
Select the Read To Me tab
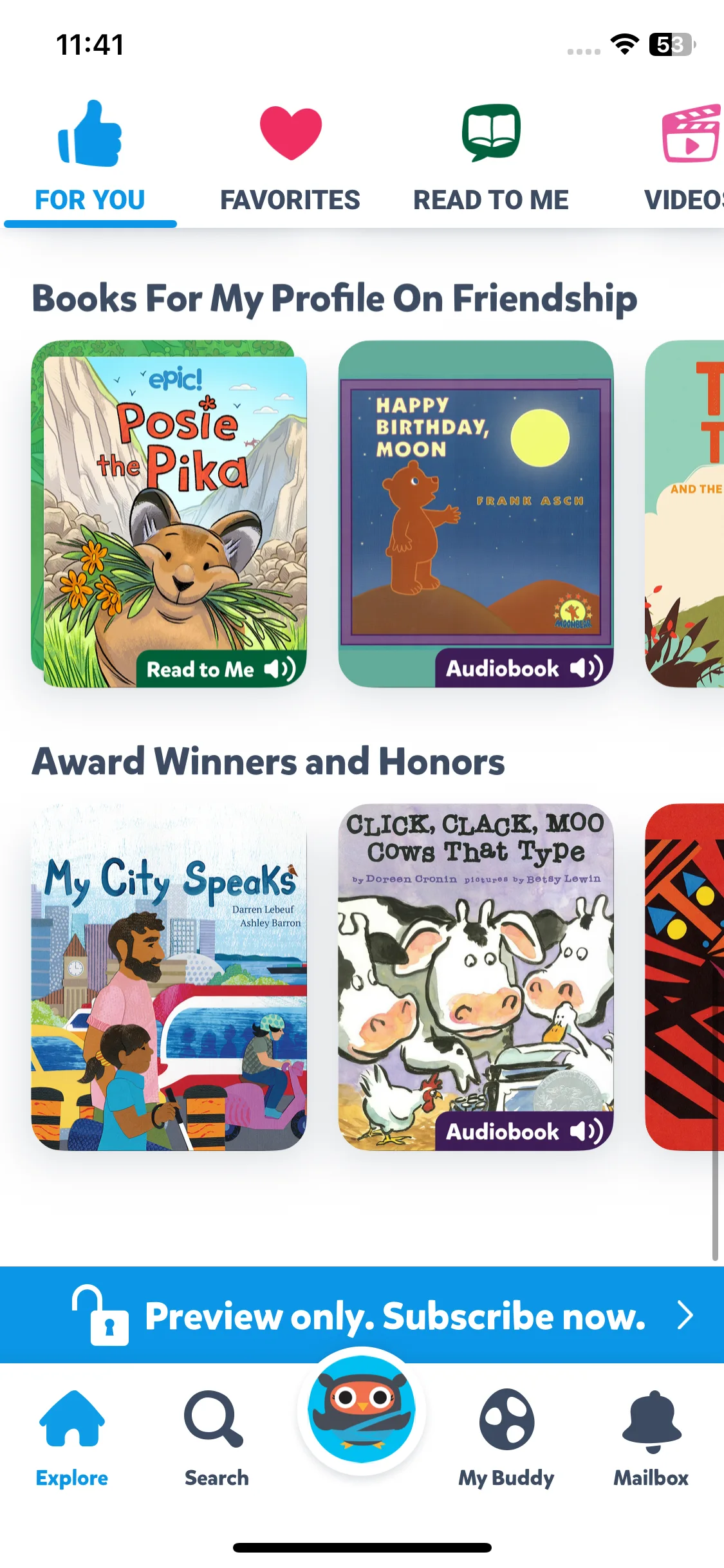click(490, 159)
